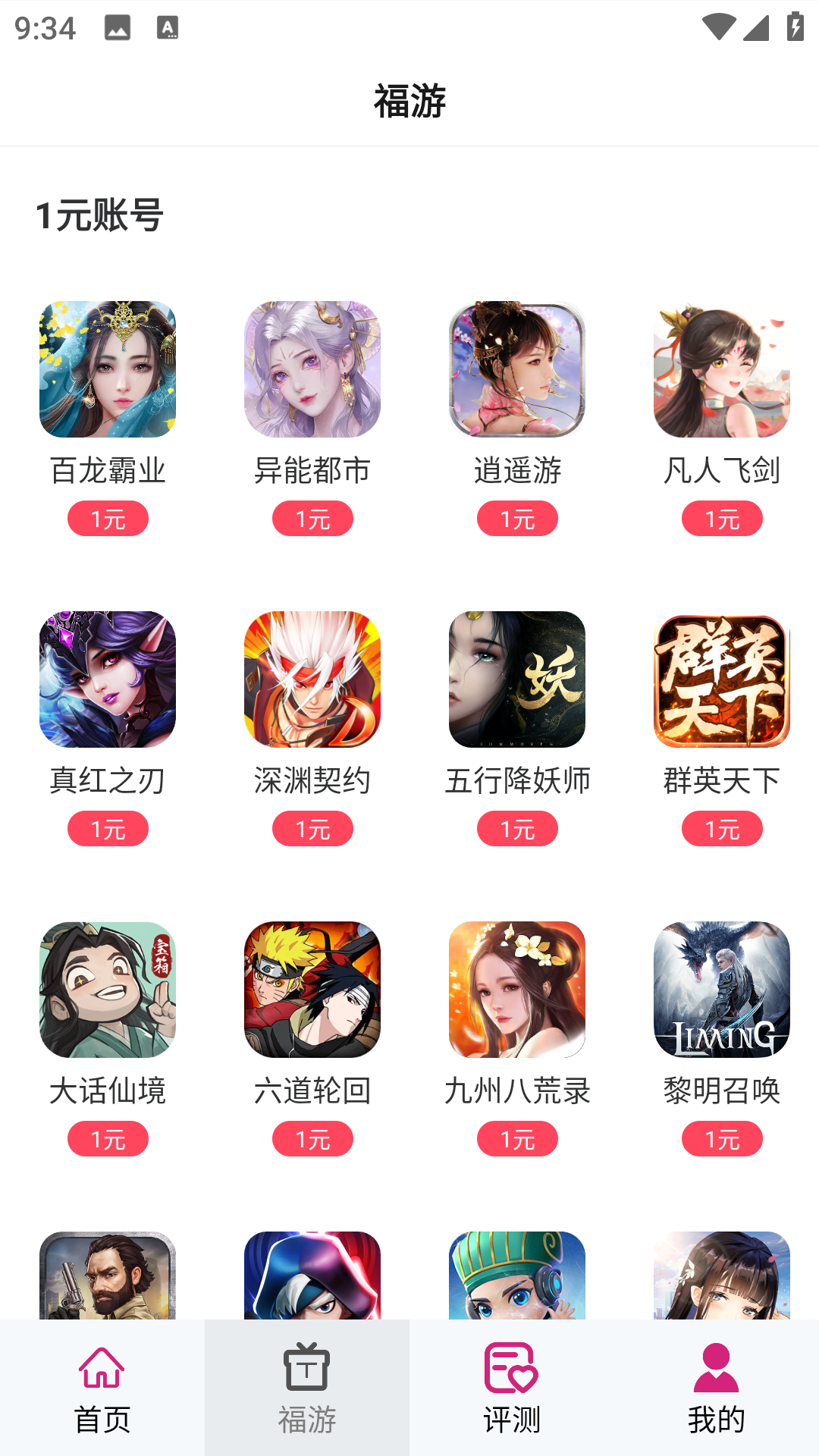Image resolution: width=819 pixels, height=1456 pixels.
Task: Open the 异能都市 game
Action: click(x=312, y=369)
